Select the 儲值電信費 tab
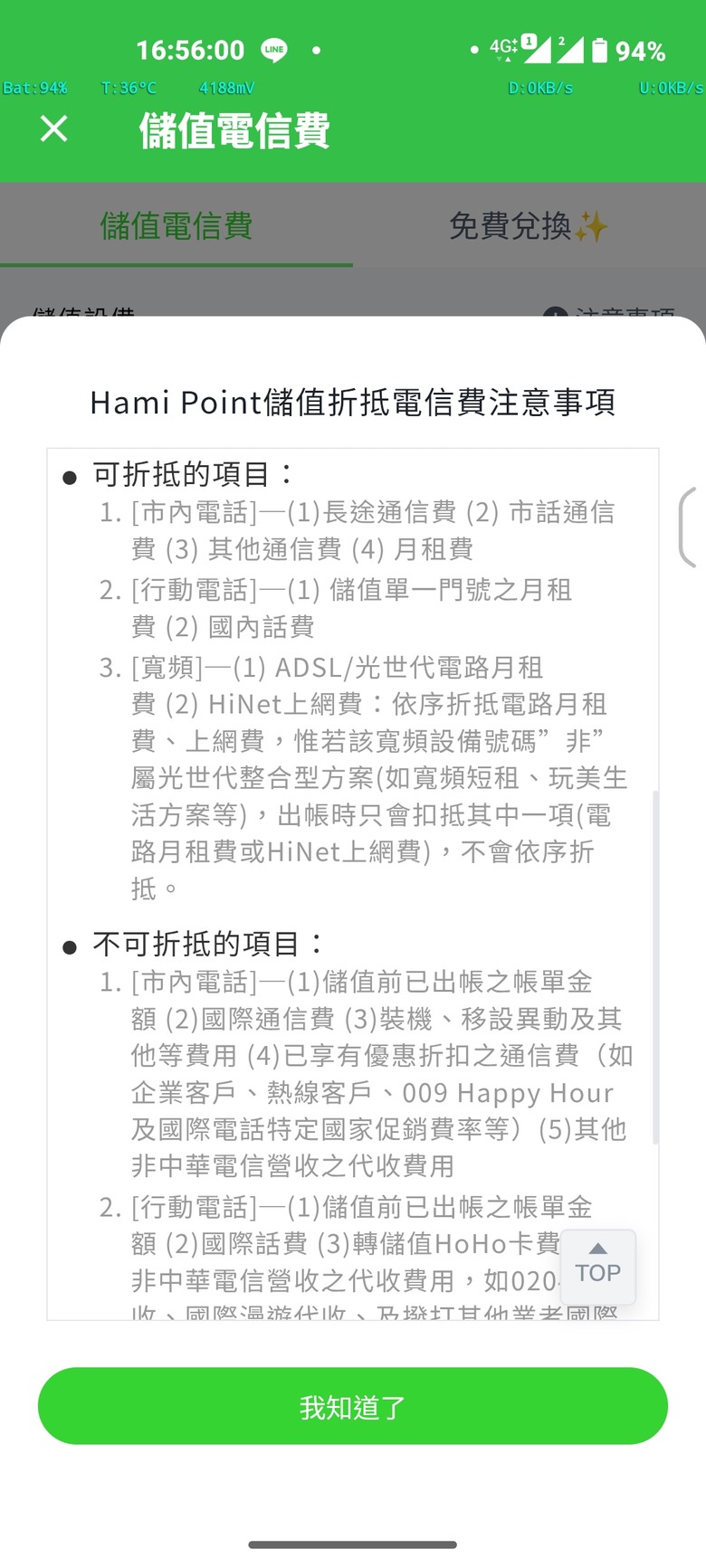706x1568 pixels. coord(176,226)
